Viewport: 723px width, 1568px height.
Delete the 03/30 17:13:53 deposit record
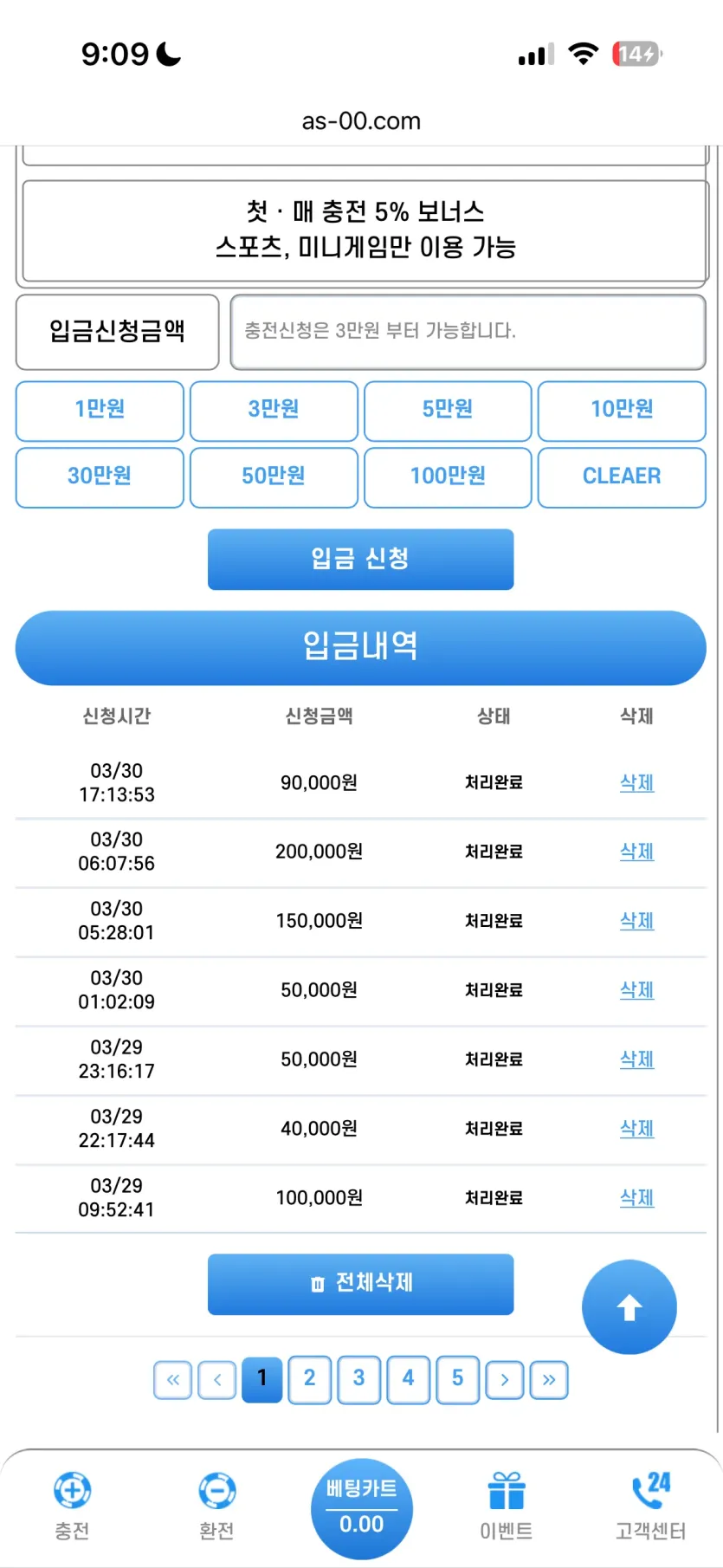pyautogui.click(x=636, y=782)
